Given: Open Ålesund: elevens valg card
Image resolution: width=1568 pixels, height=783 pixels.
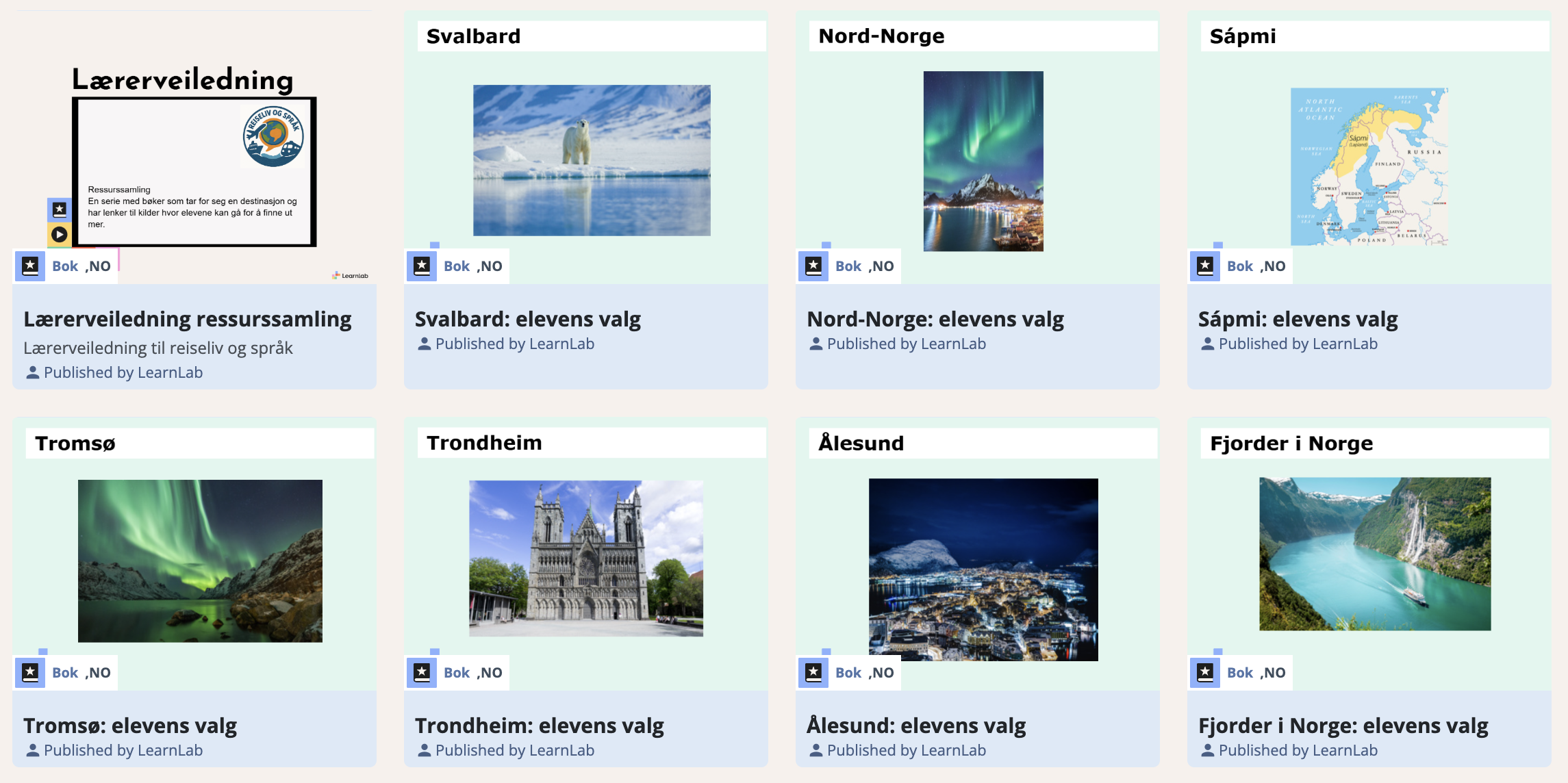Looking at the screenshot, I should point(915,726).
